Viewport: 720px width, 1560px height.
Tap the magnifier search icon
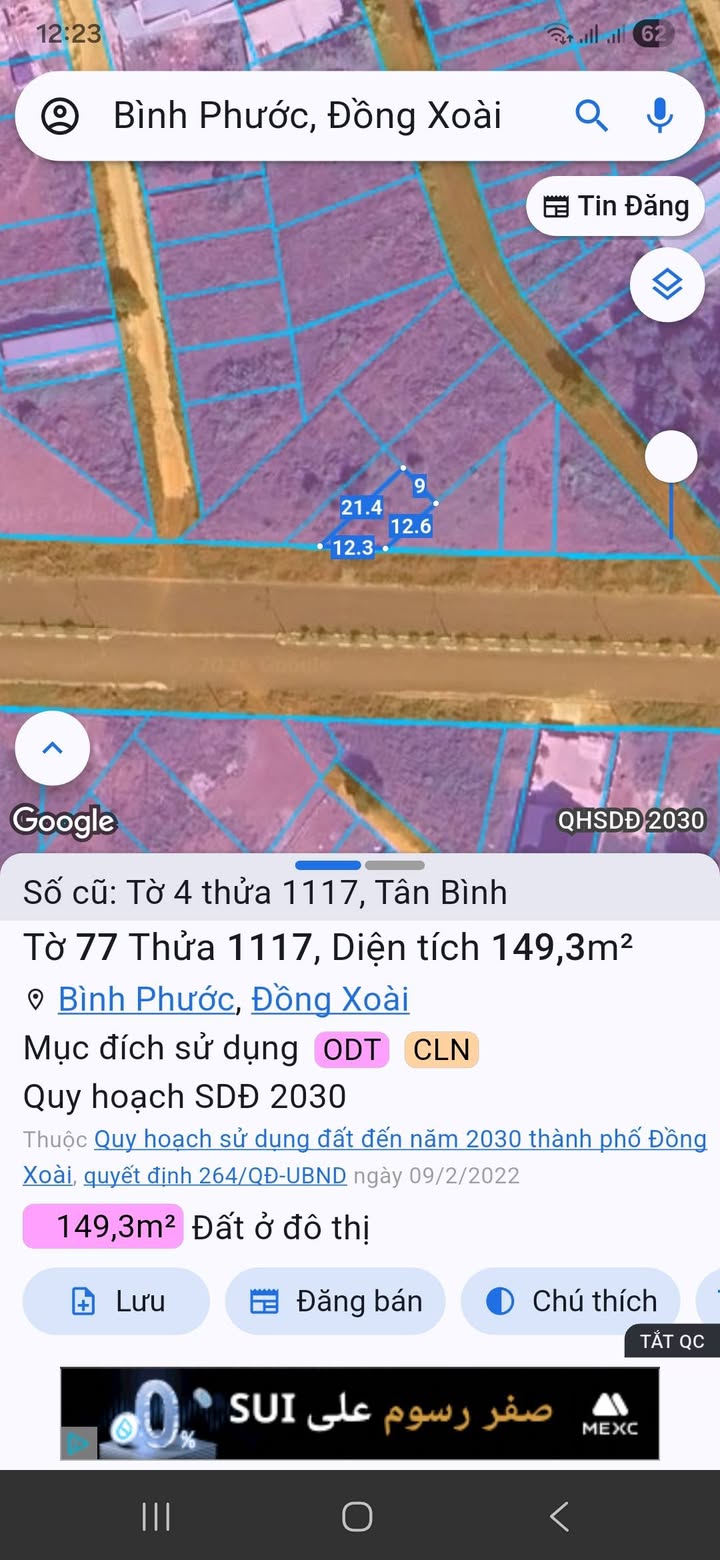[592, 116]
